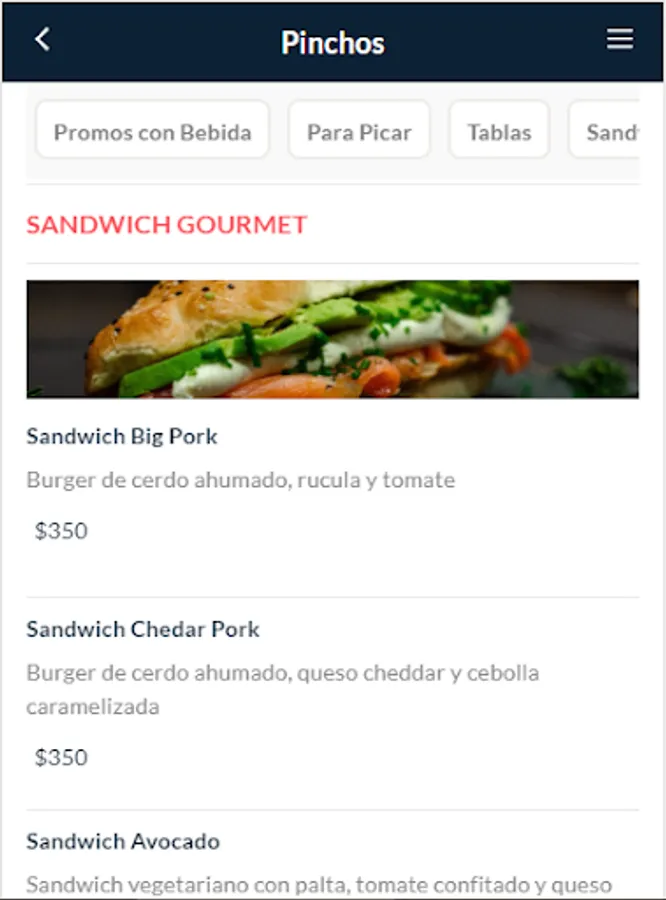This screenshot has height=900, width=666.
Task: Select the Promos con Bebida chip
Action: coord(153,132)
